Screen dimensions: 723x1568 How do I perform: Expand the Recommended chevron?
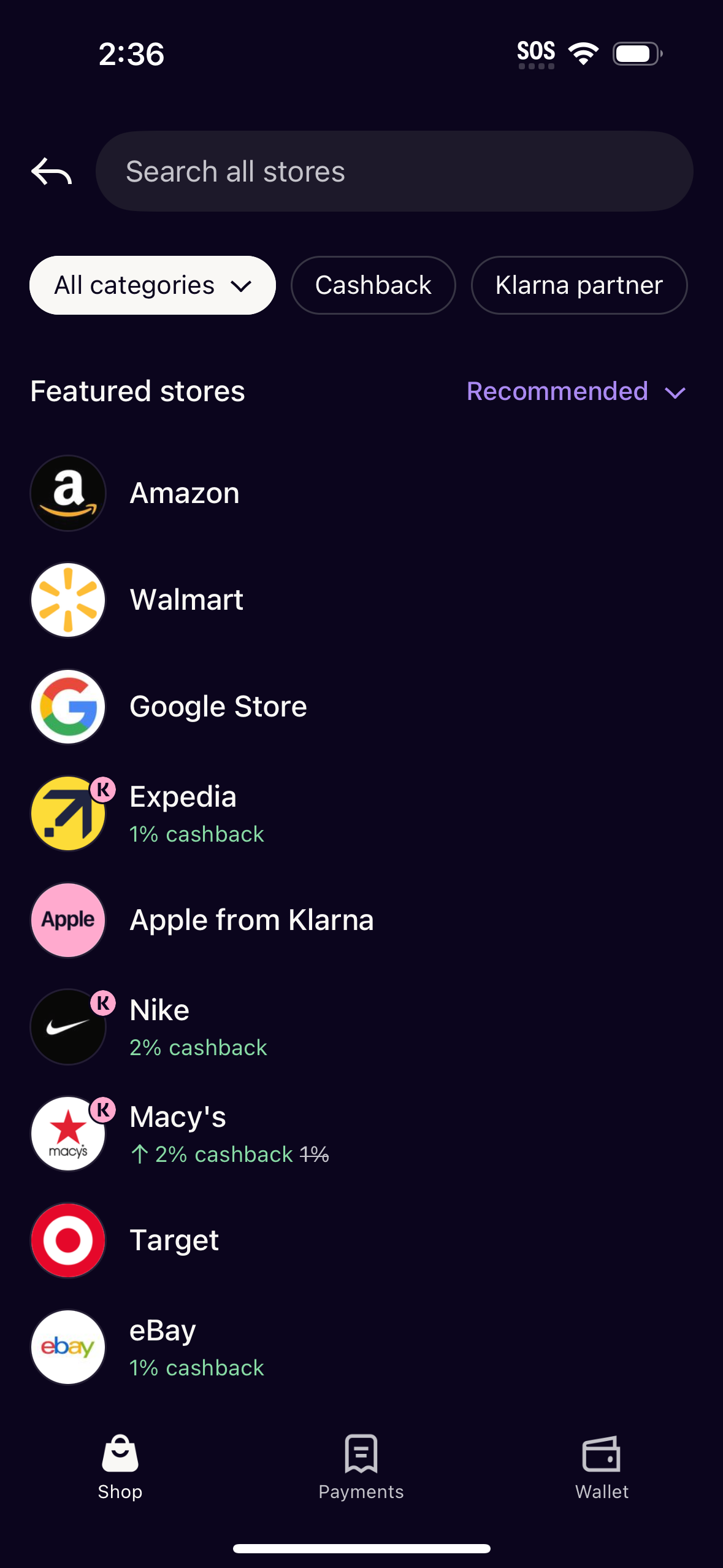tap(675, 393)
